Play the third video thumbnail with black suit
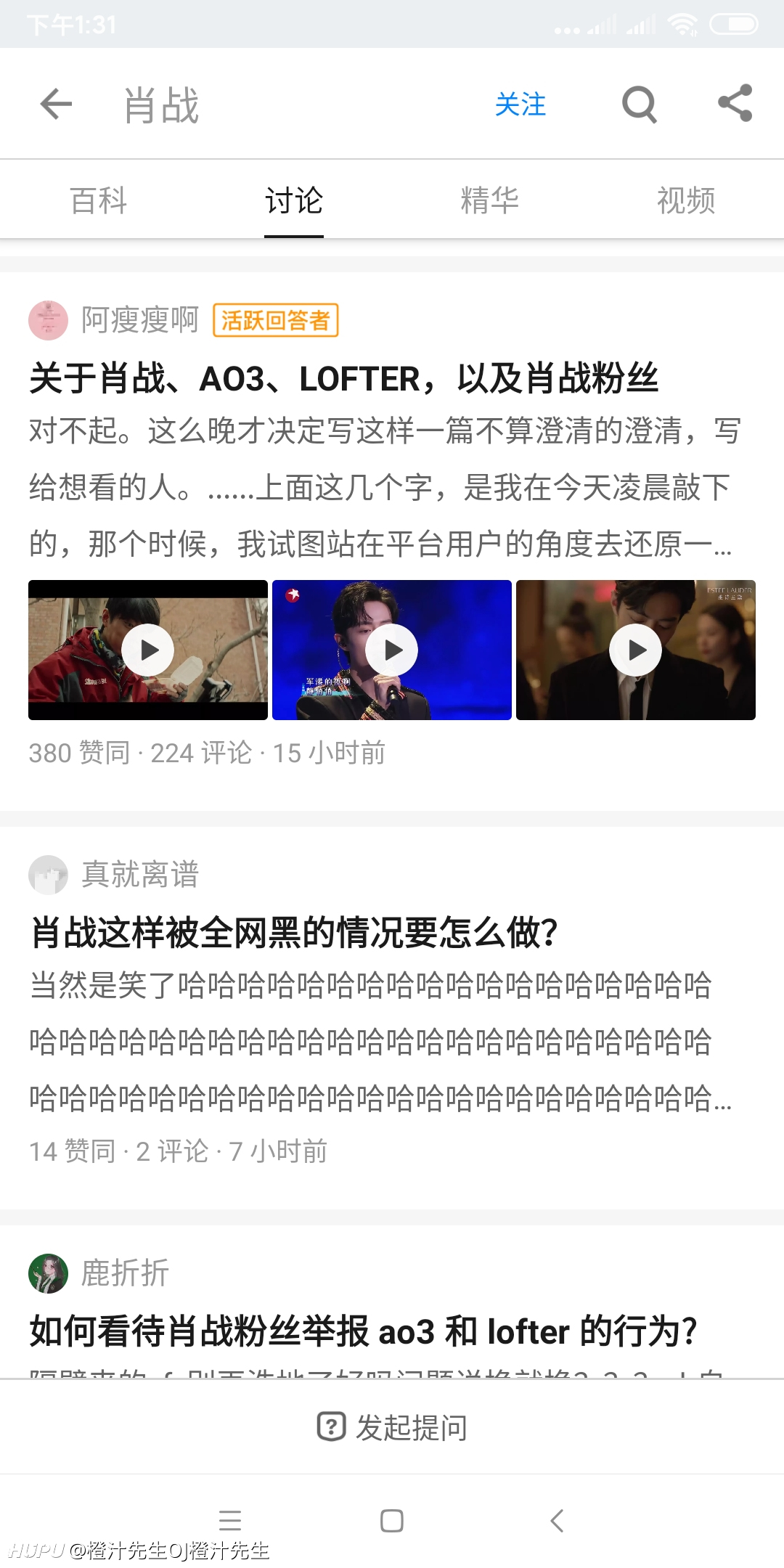This screenshot has height=1568, width=784. pos(636,650)
